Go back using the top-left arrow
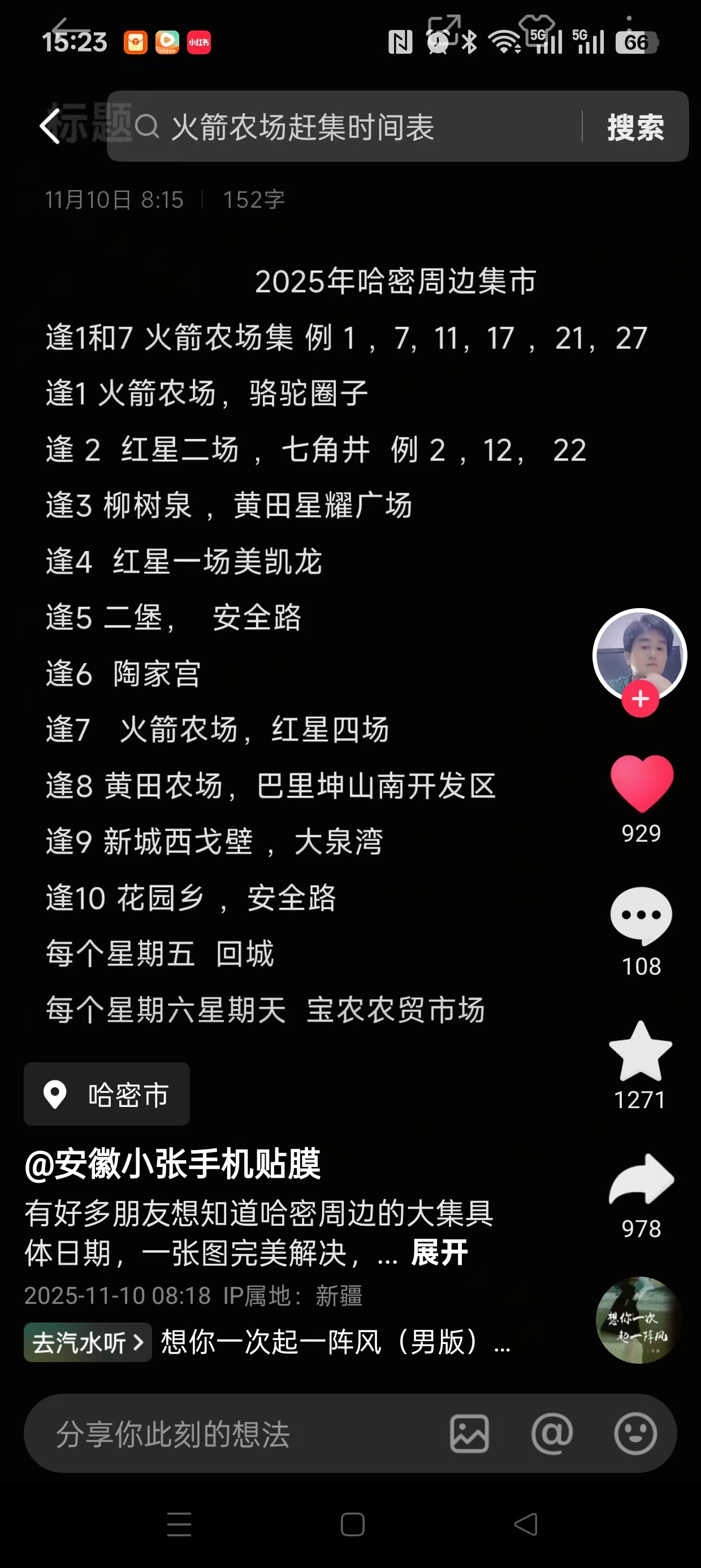Screen dimensions: 701x1568 point(50,127)
